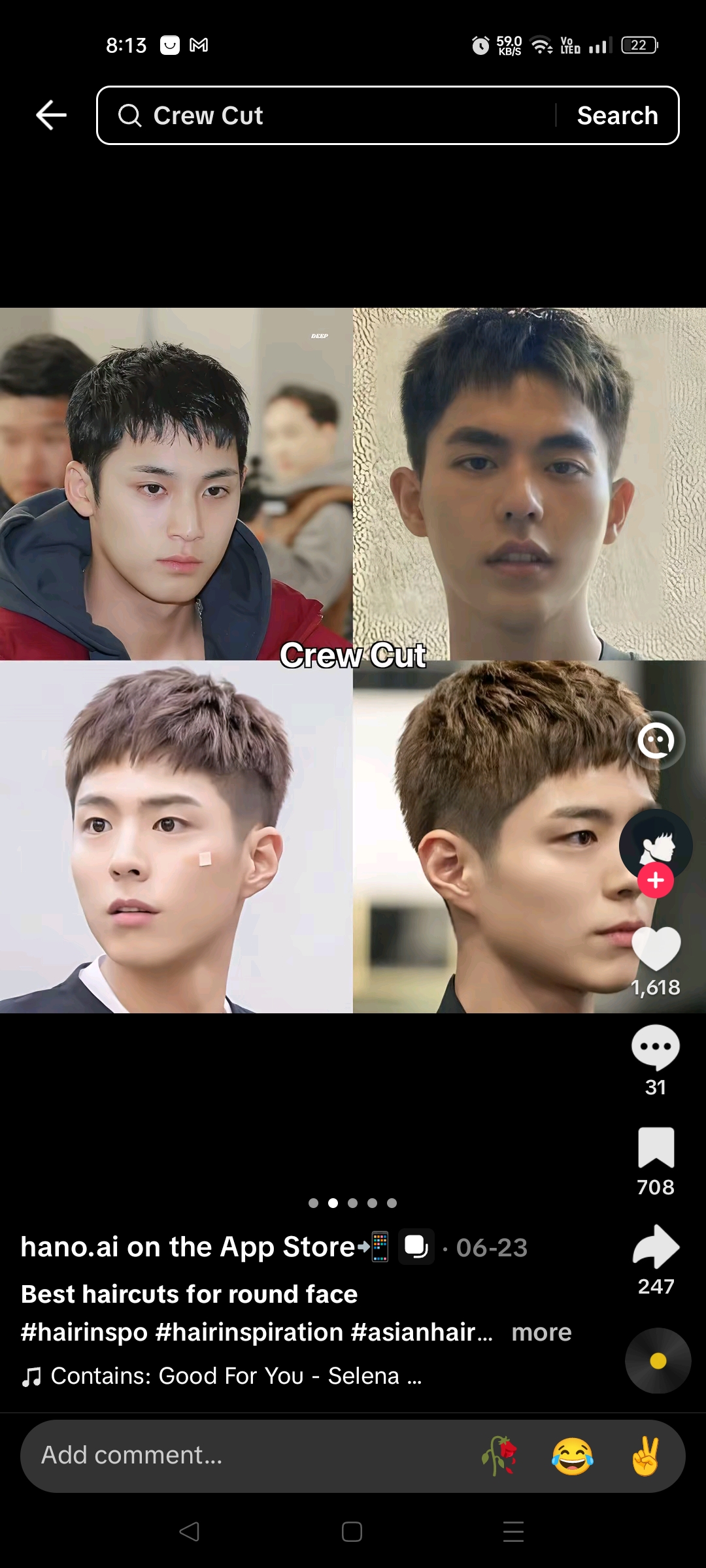Open the face icon above the avatar
The height and width of the screenshot is (1568, 706).
[656, 740]
